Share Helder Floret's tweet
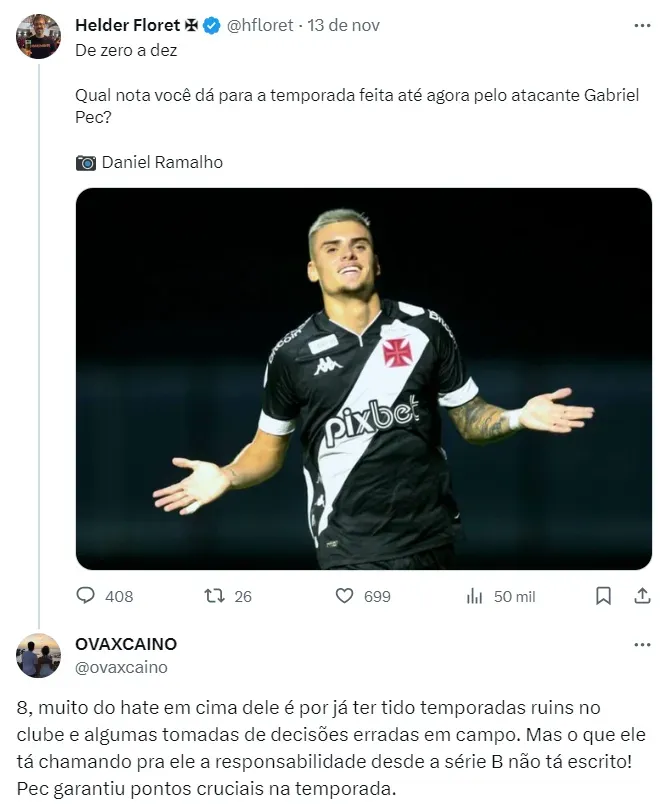 [642, 596]
